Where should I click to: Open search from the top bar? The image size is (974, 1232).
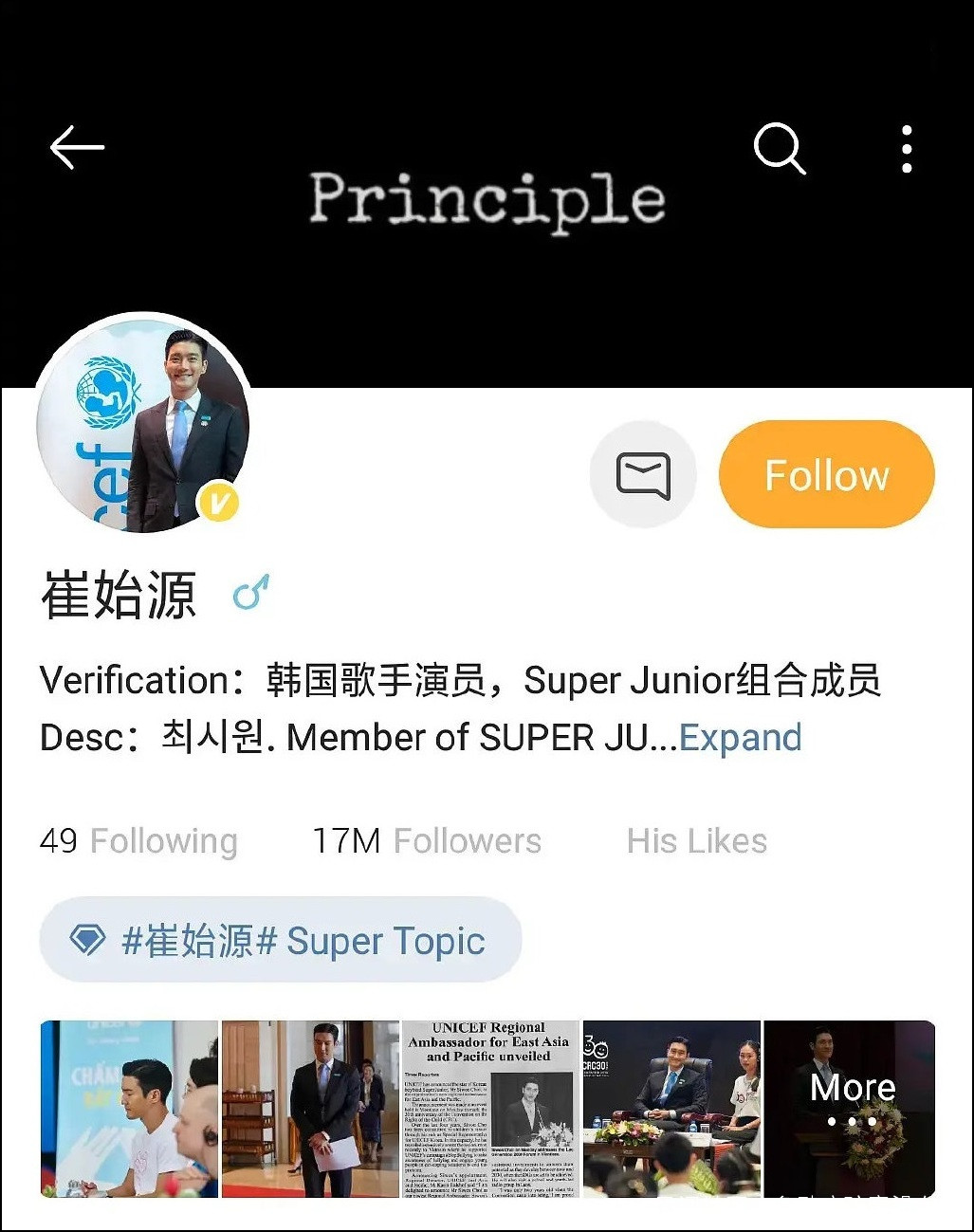coord(779,149)
